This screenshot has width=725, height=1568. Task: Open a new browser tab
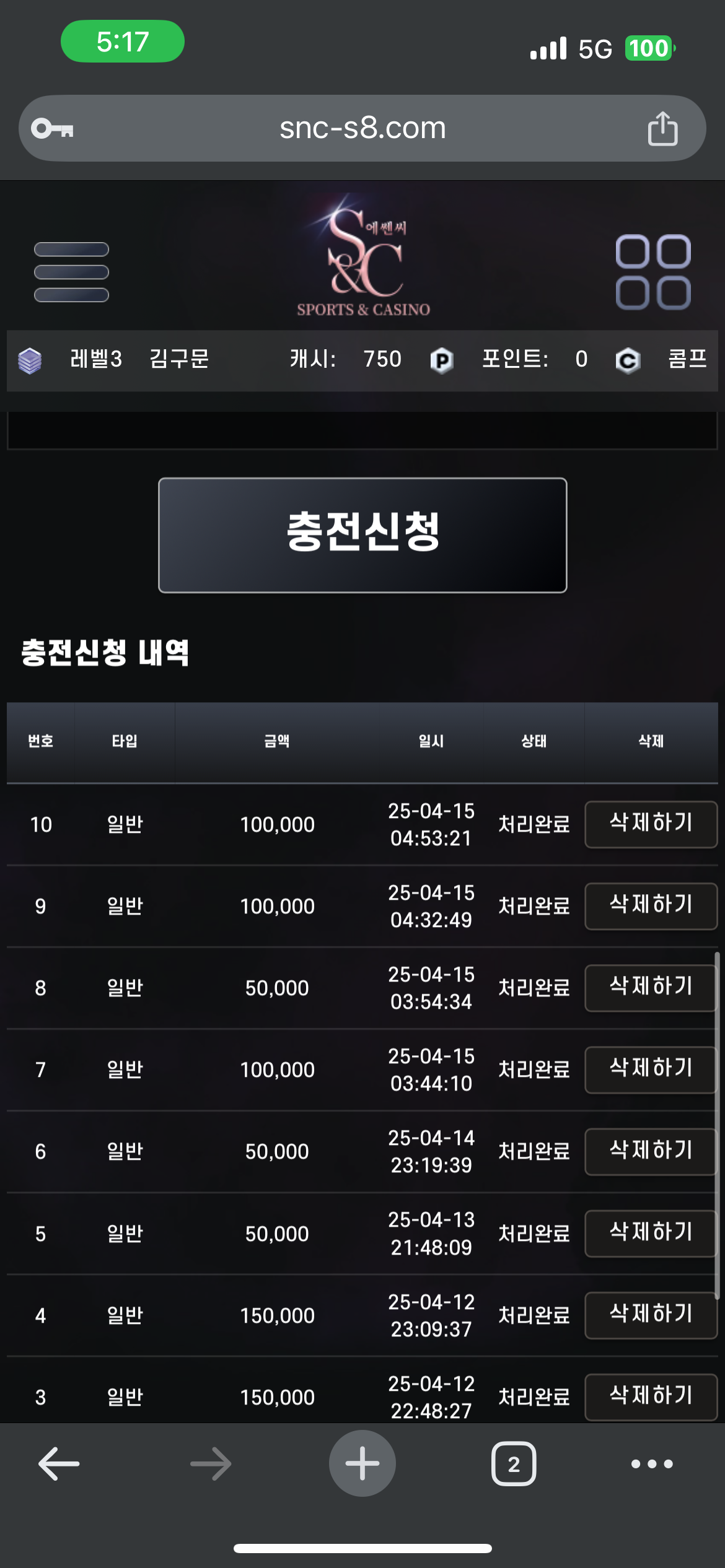362,1464
